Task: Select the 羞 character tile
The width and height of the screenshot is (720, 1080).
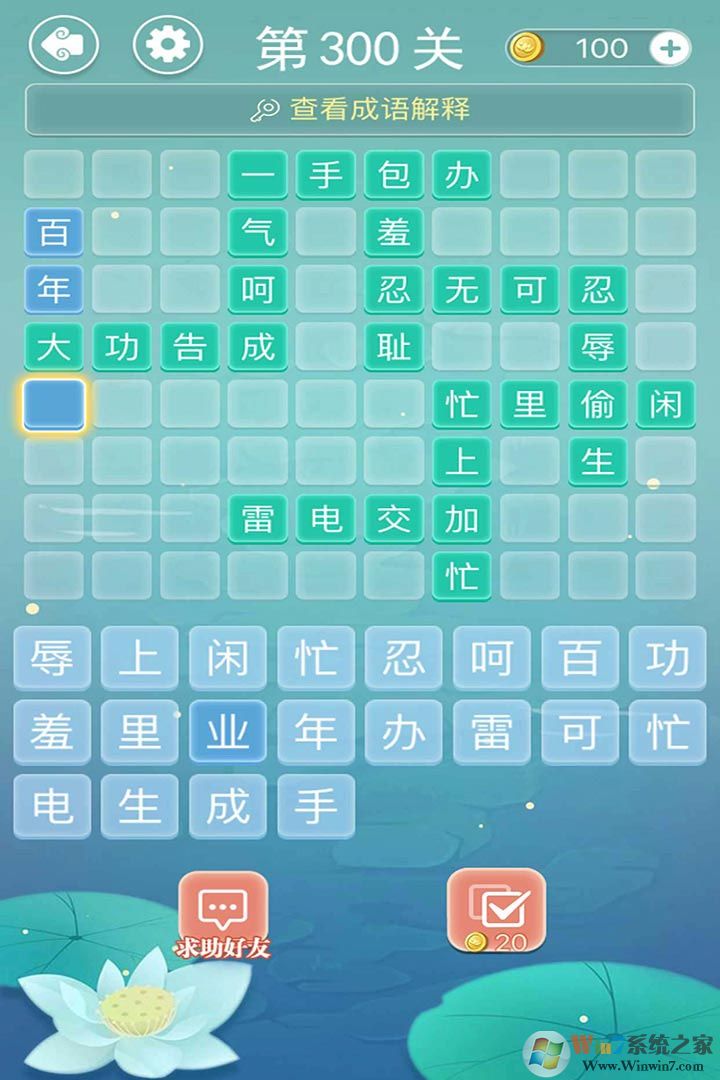Action: [x=52, y=732]
